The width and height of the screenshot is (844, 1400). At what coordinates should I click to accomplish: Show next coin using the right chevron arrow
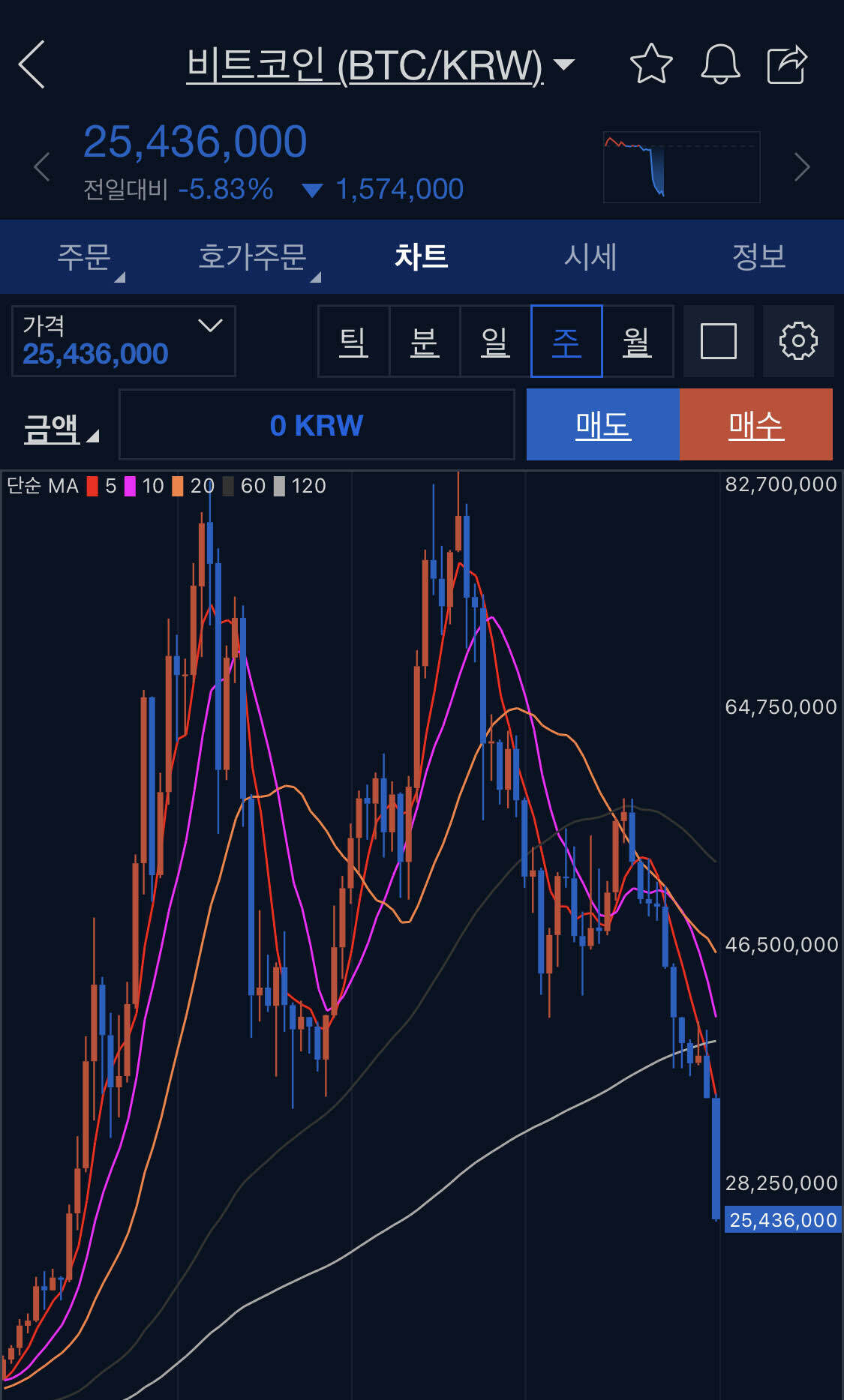[800, 166]
